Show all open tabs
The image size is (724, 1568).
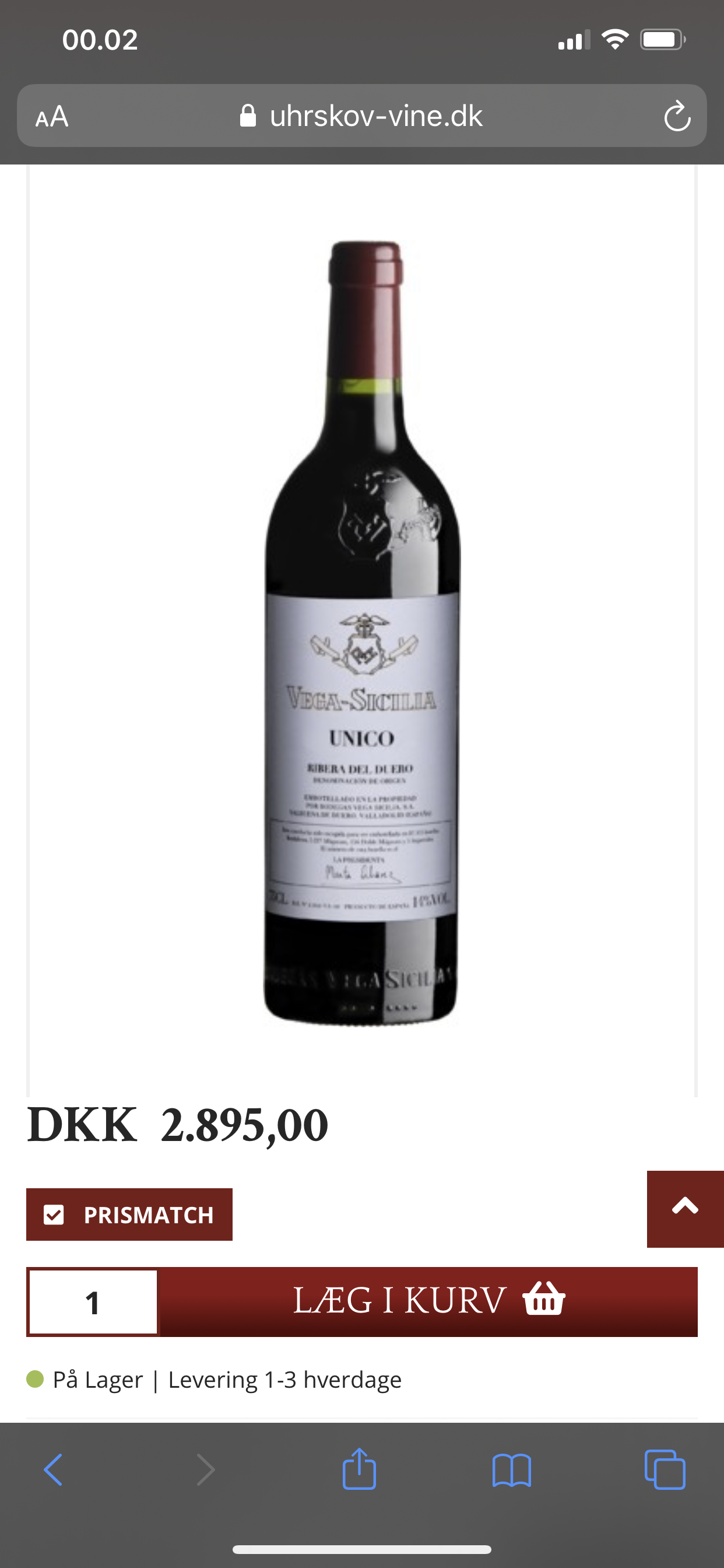[665, 1469]
